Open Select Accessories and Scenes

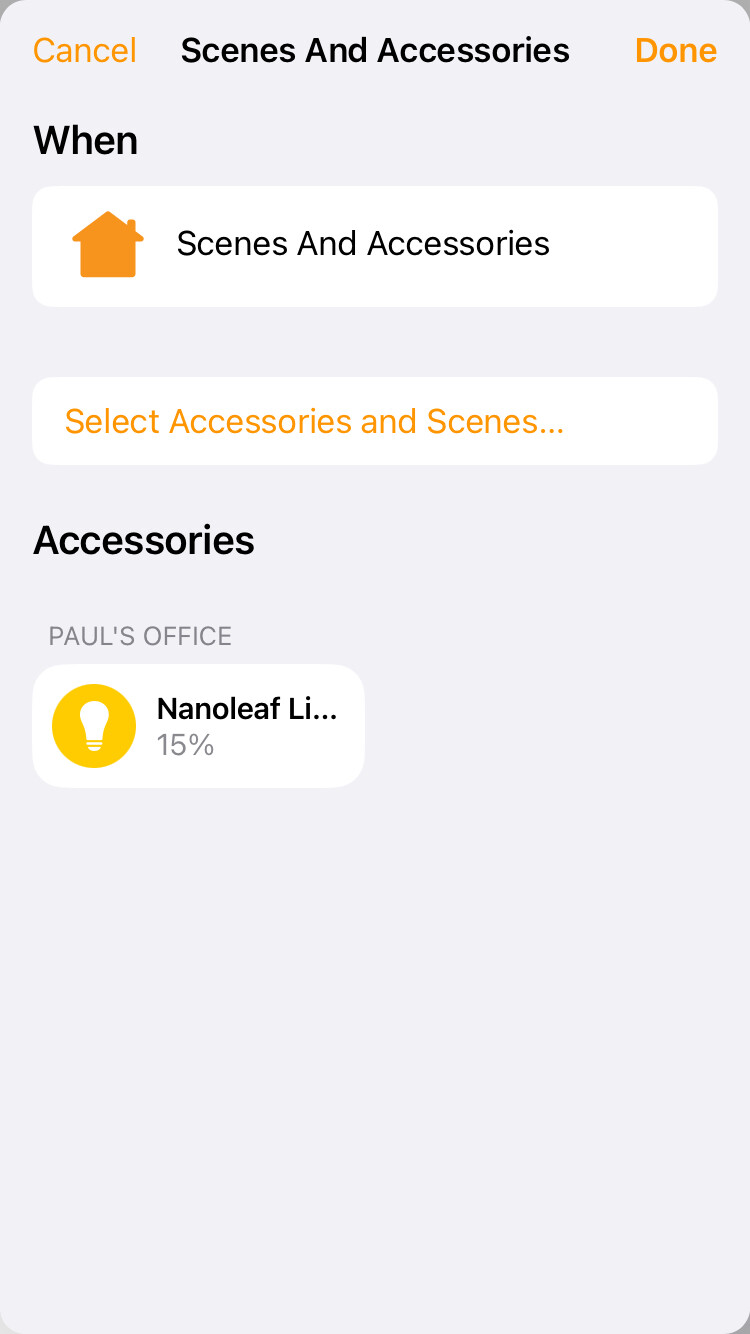tap(375, 421)
